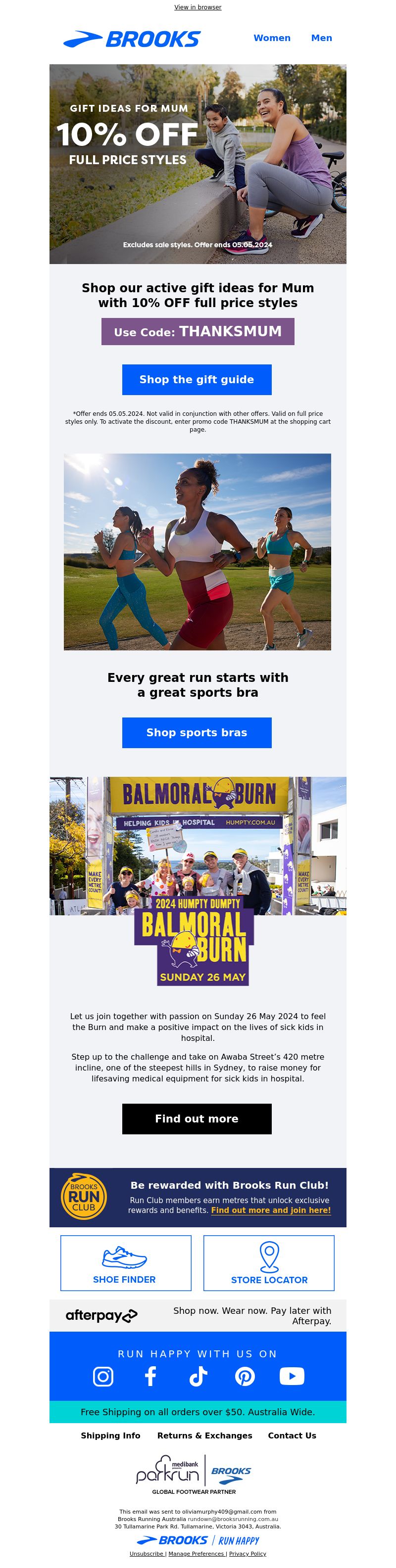Open Brooks YouTube channel

(x=292, y=1376)
